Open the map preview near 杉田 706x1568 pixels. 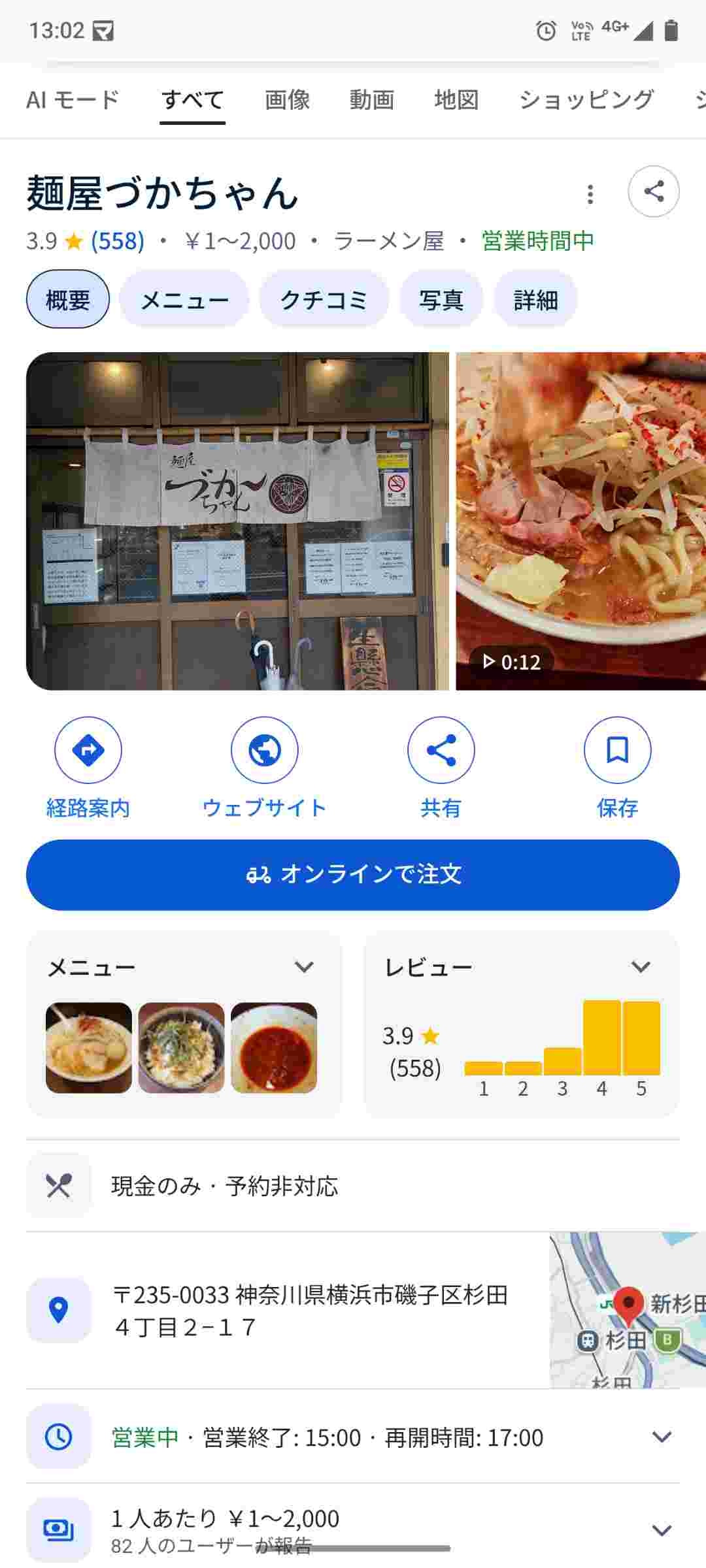click(x=627, y=1310)
